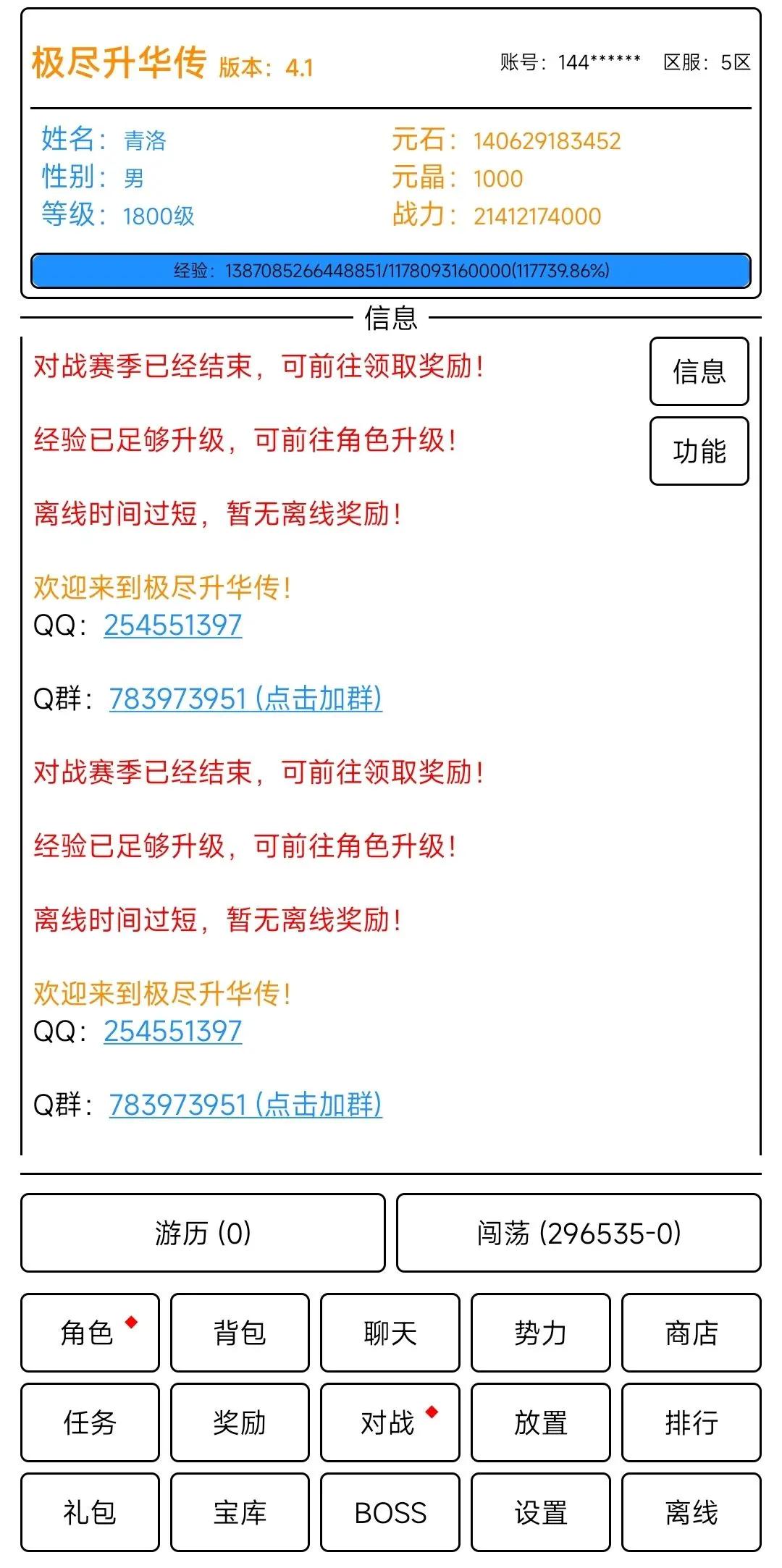
Task: Open the 放置 idle panel
Action: pyautogui.click(x=541, y=1423)
